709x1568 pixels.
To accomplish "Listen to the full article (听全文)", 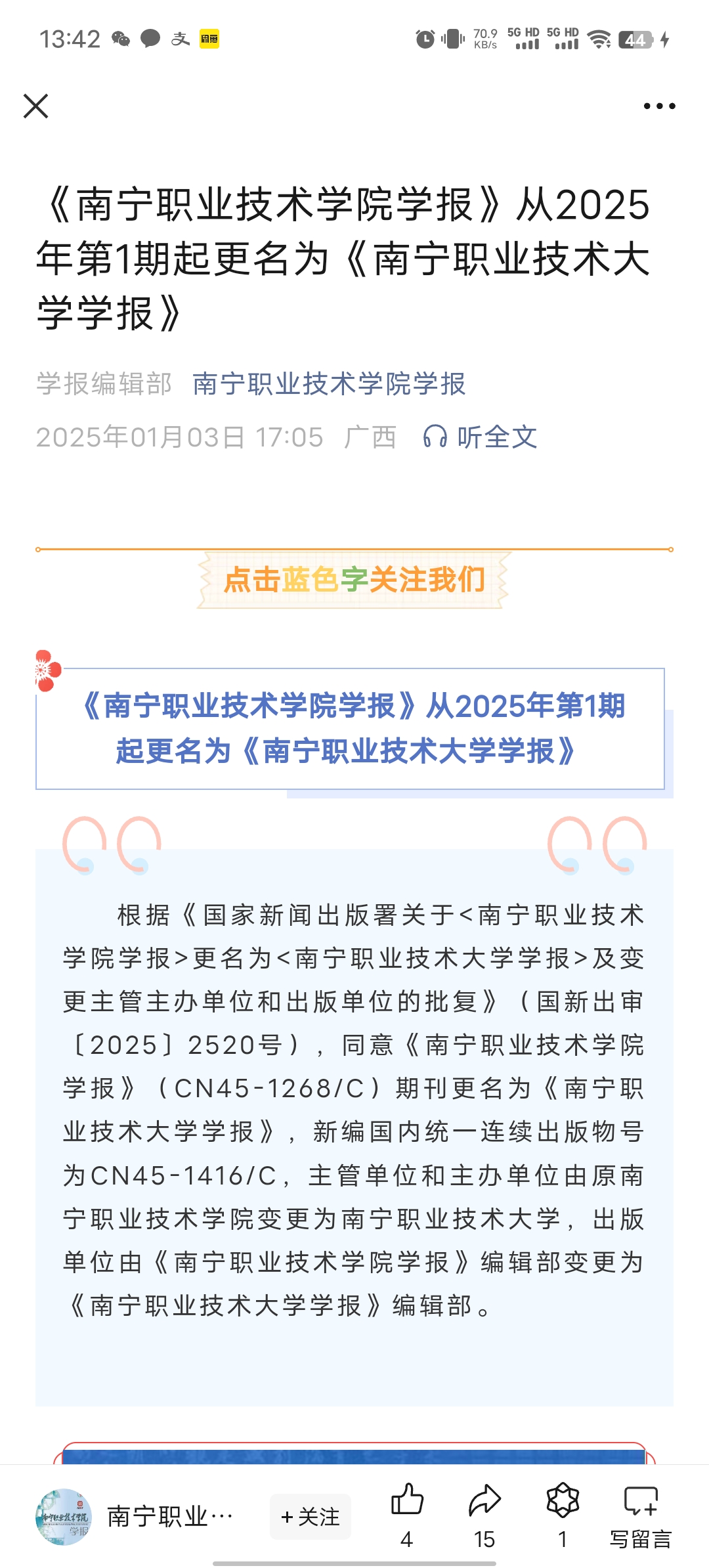I will pos(481,437).
